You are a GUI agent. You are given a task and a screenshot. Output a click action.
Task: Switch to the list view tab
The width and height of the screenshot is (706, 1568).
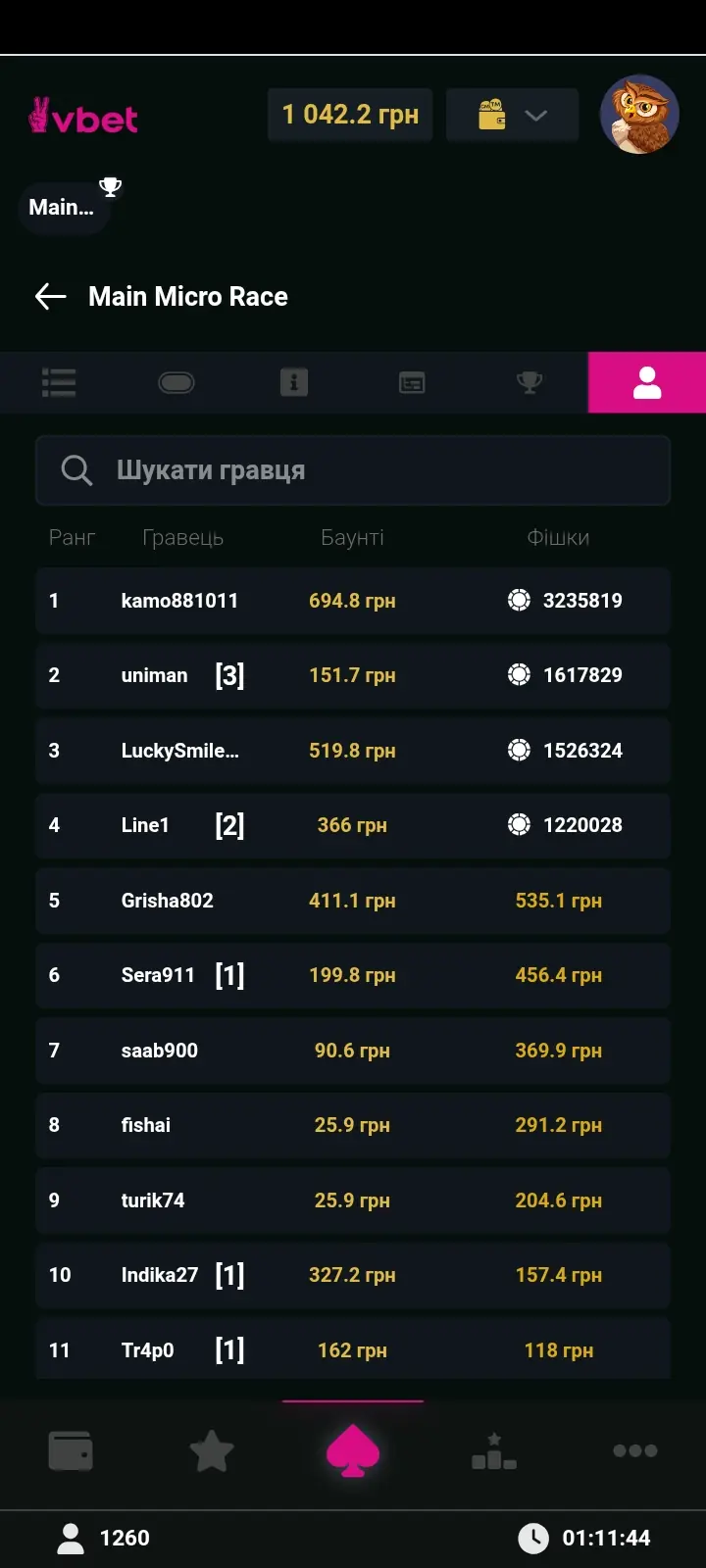click(59, 382)
